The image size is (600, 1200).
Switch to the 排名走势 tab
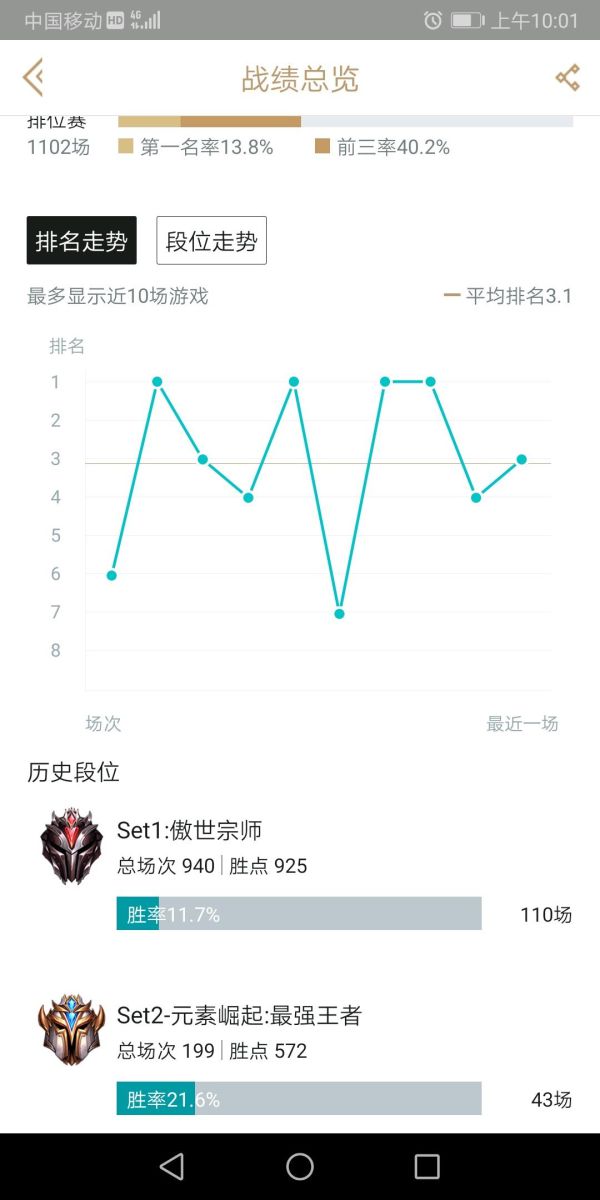tap(81, 241)
